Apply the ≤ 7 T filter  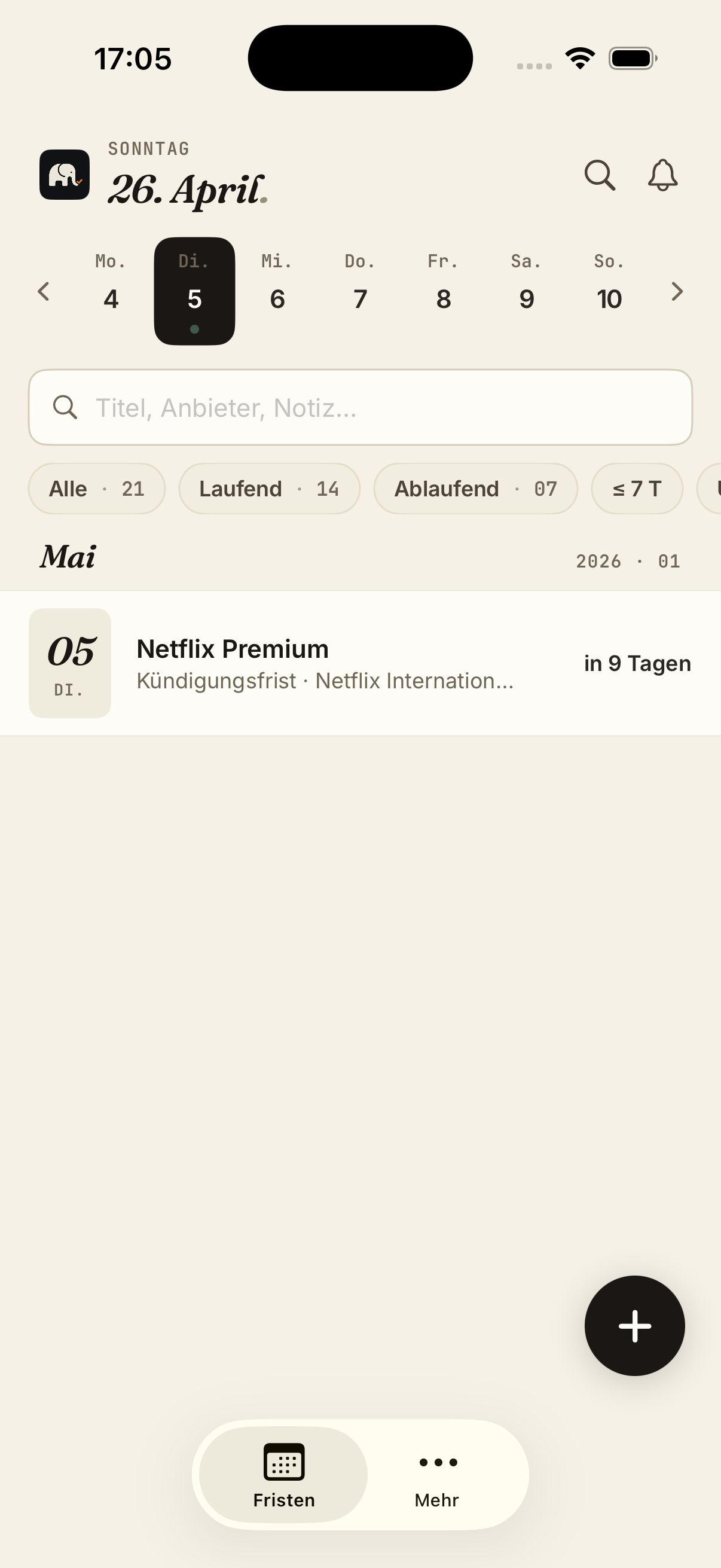(637, 488)
